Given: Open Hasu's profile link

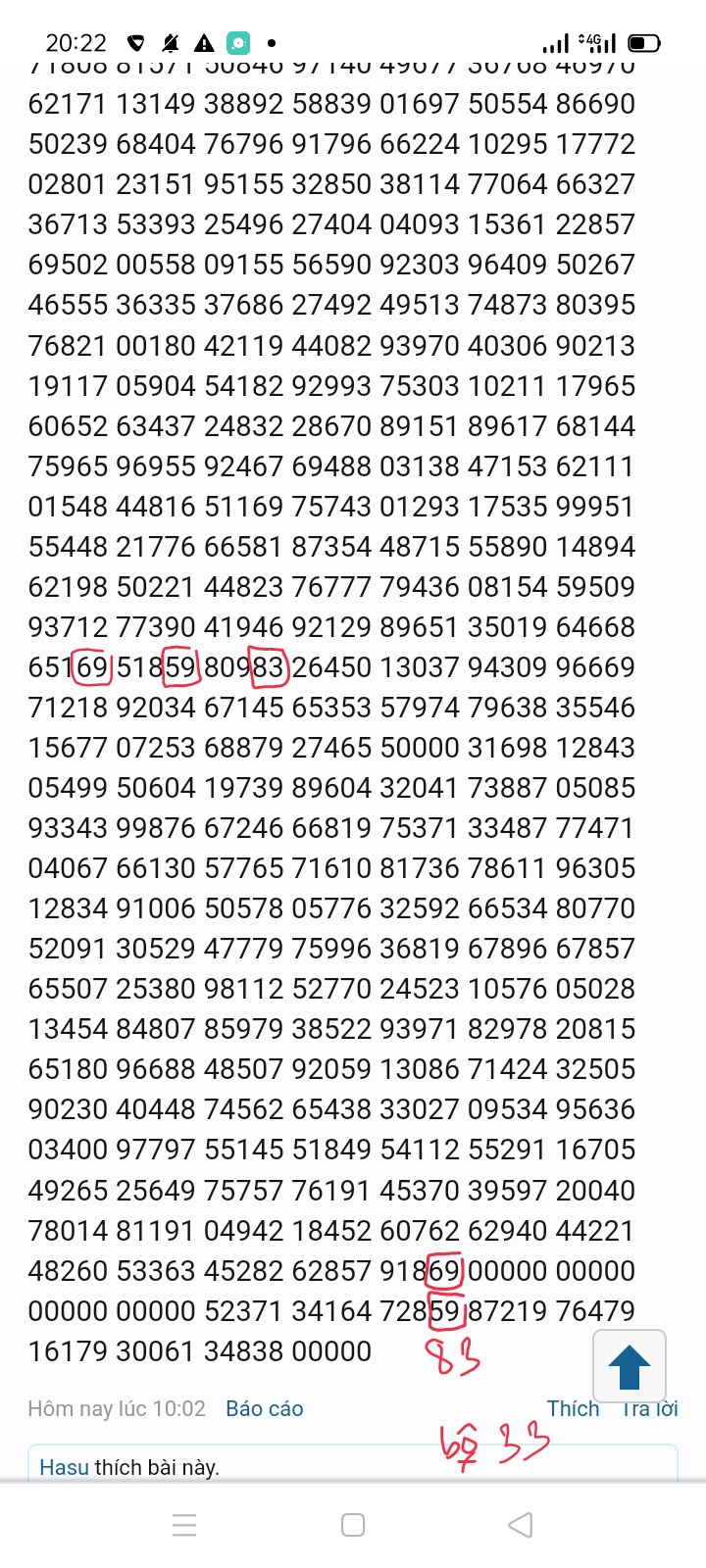Looking at the screenshot, I should [64, 1467].
